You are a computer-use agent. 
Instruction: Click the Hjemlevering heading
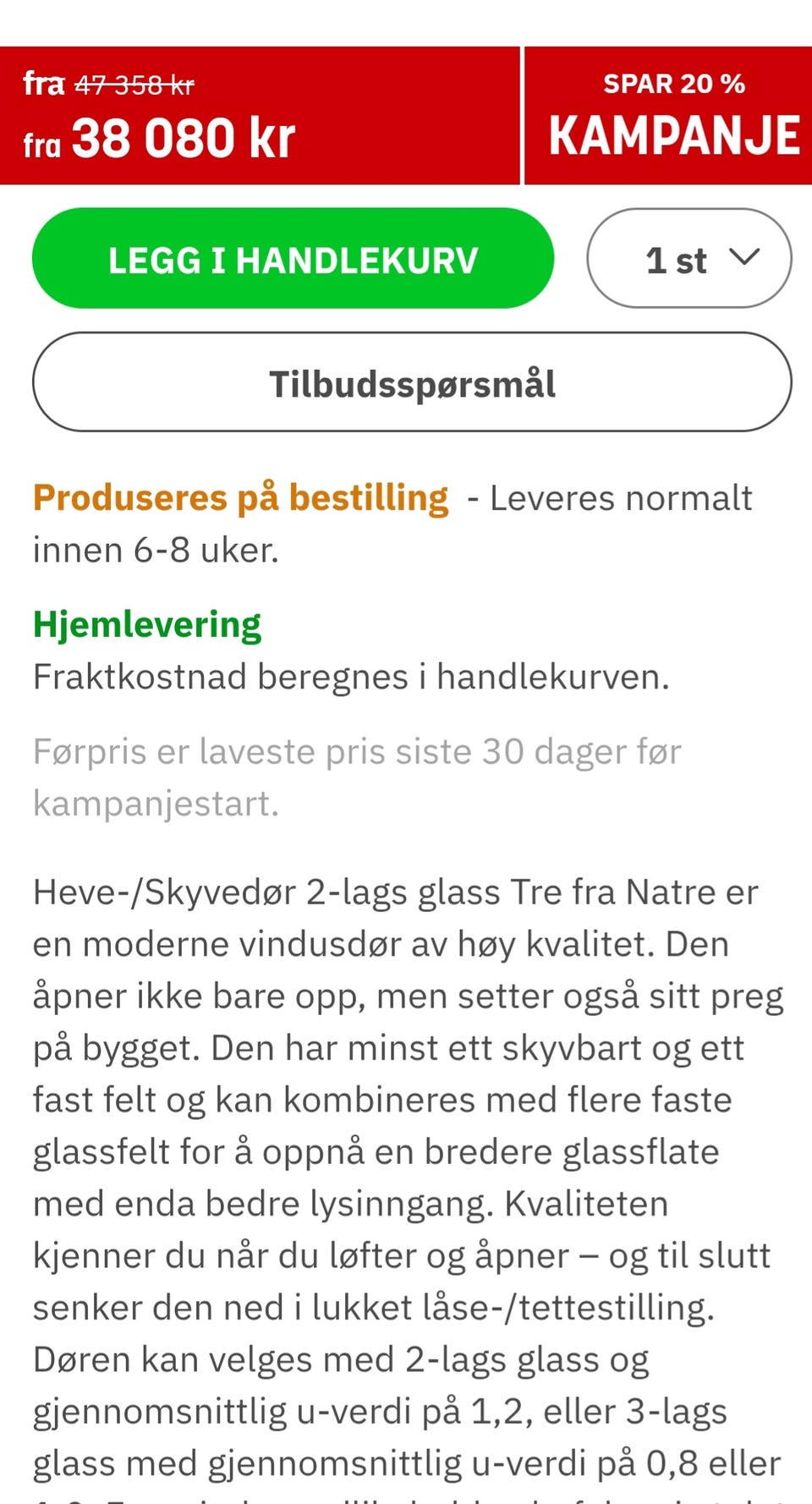tap(146, 623)
